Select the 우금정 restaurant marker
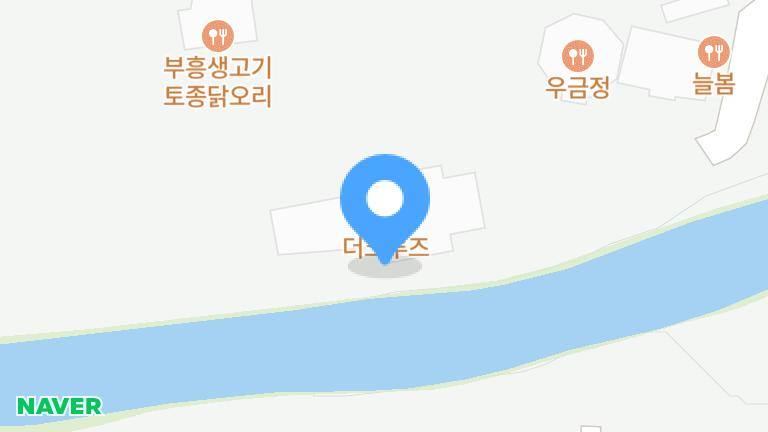Image resolution: width=768 pixels, height=432 pixels. (578, 55)
